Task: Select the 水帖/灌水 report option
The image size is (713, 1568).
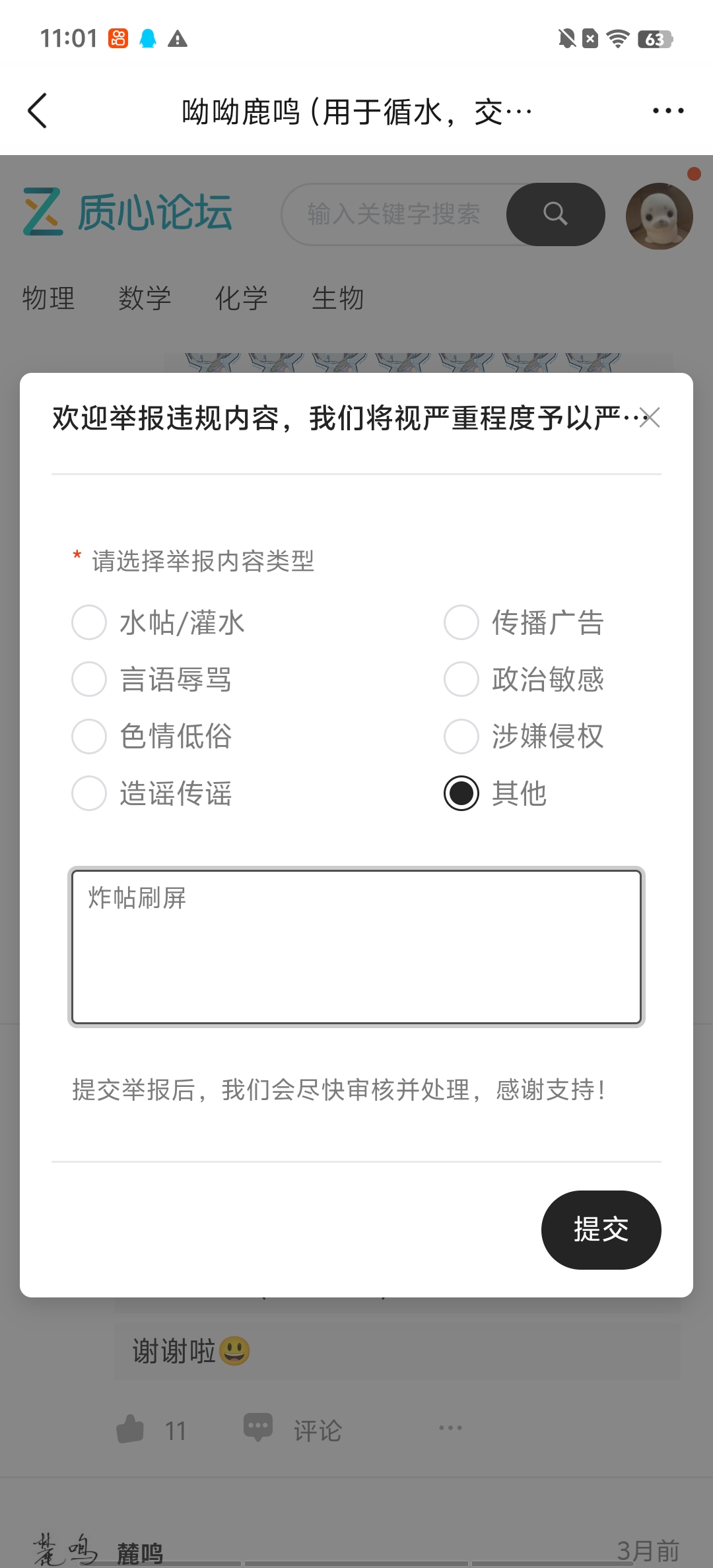Action: click(x=88, y=622)
